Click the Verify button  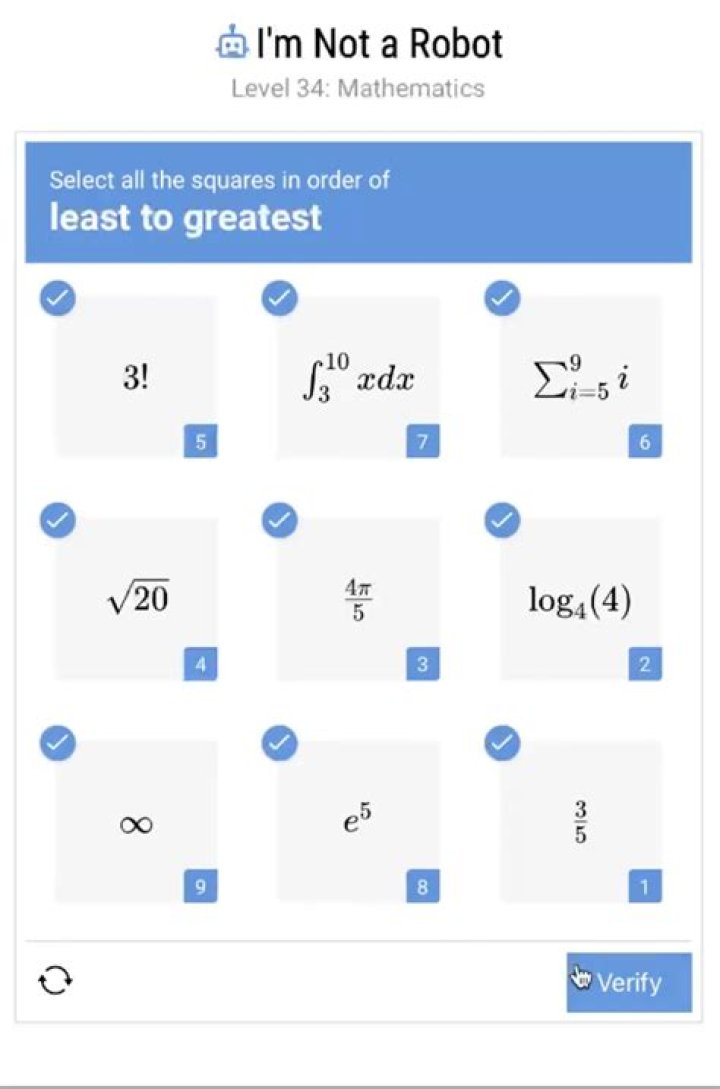coord(628,982)
